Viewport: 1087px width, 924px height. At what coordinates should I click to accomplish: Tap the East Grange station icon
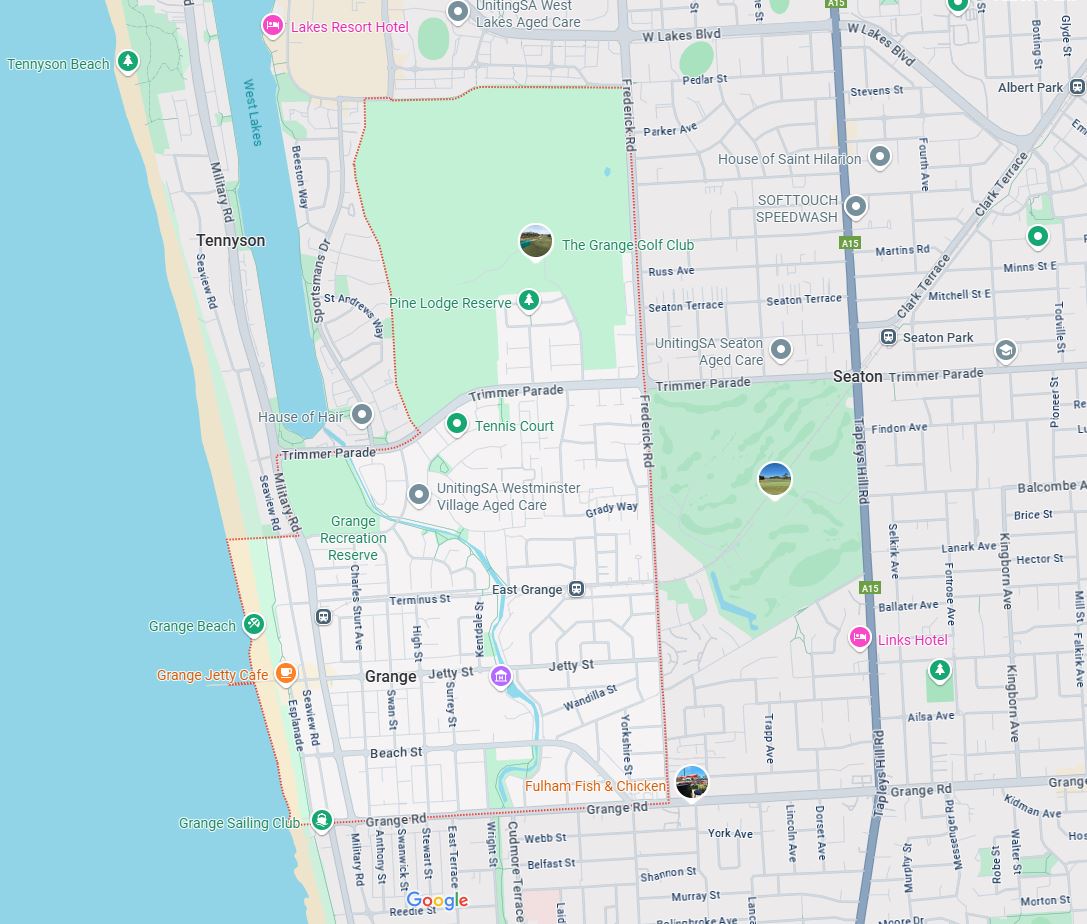pyautogui.click(x=577, y=589)
